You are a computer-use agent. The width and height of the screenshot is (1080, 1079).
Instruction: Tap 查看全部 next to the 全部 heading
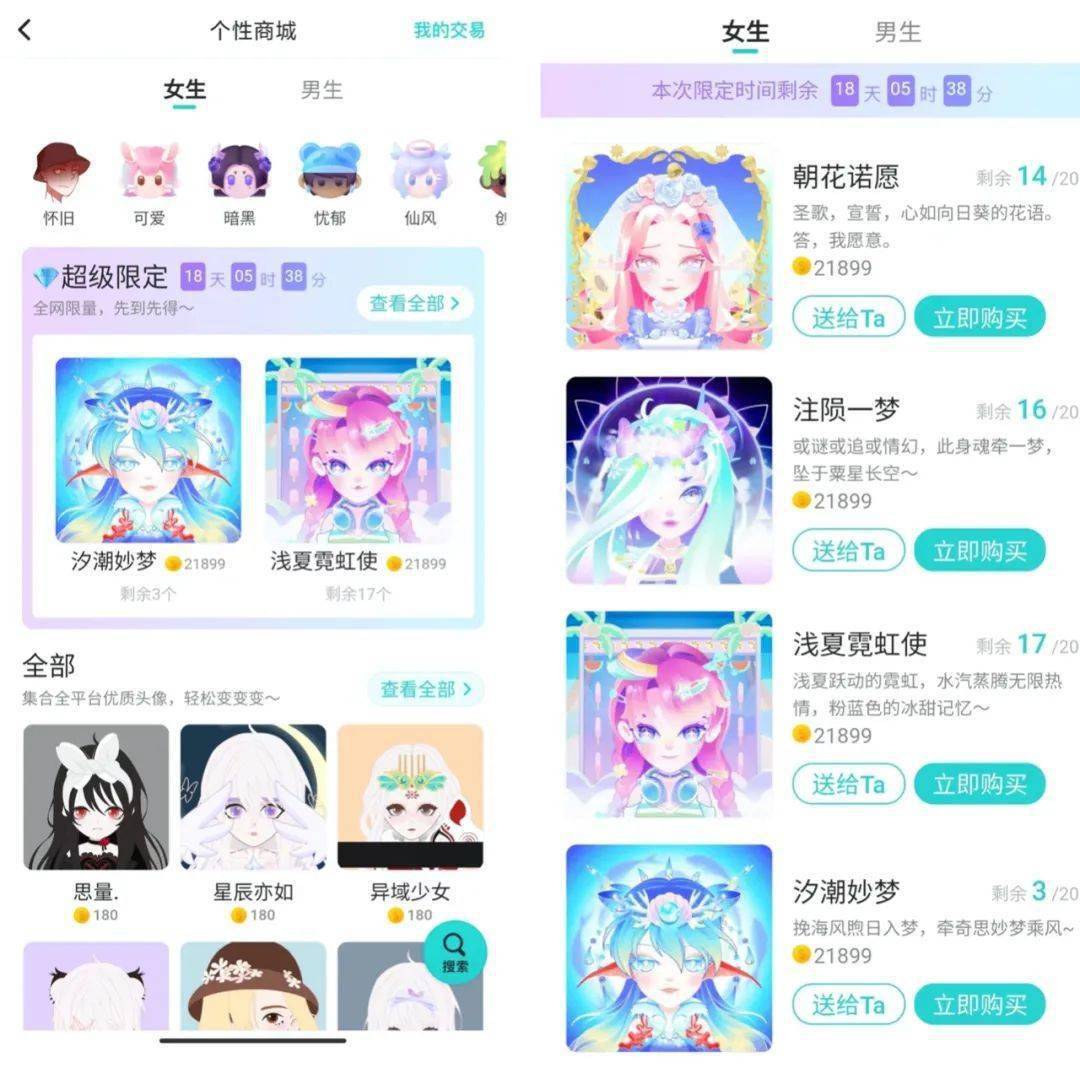[425, 689]
